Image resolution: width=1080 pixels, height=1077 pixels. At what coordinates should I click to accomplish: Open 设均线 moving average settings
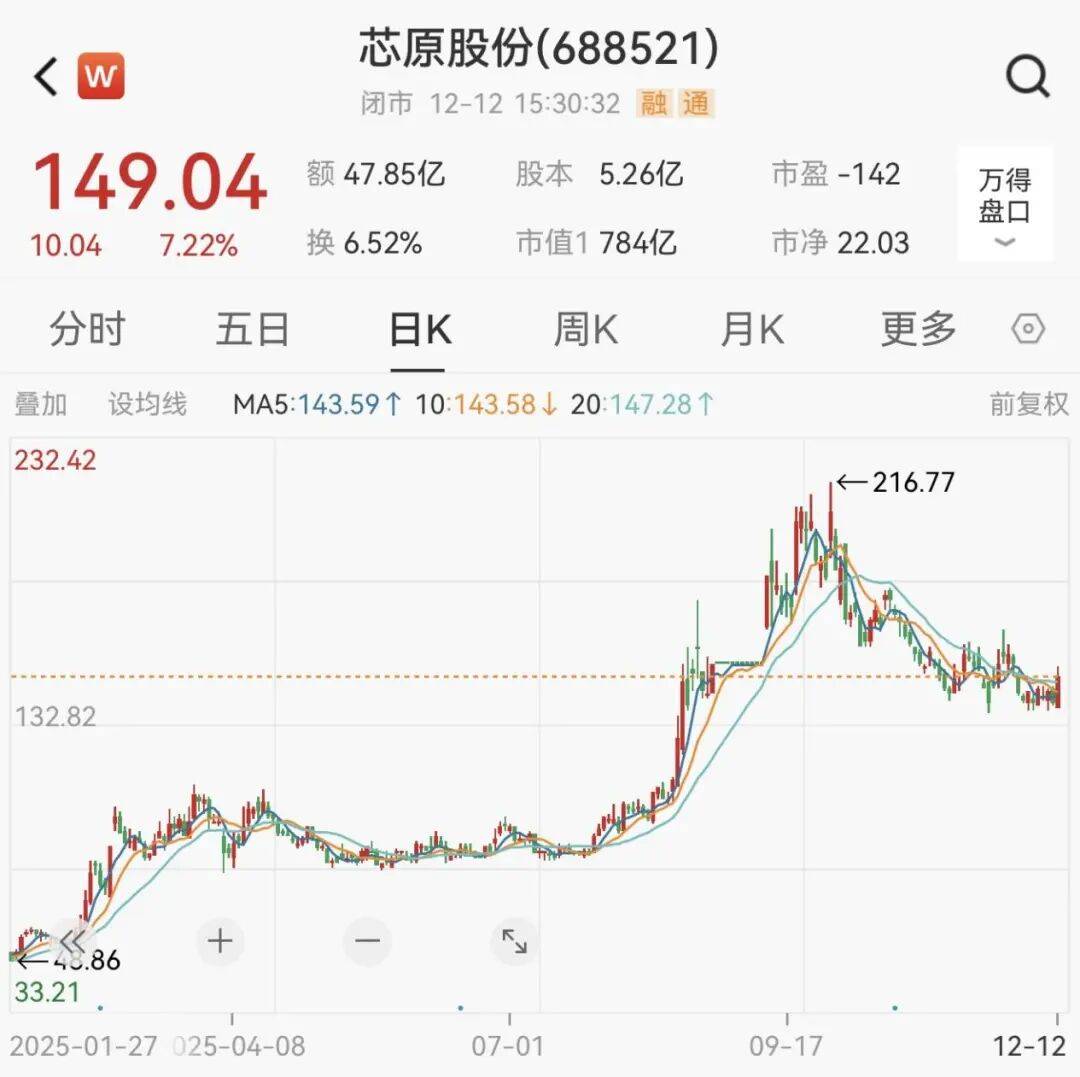click(x=147, y=404)
